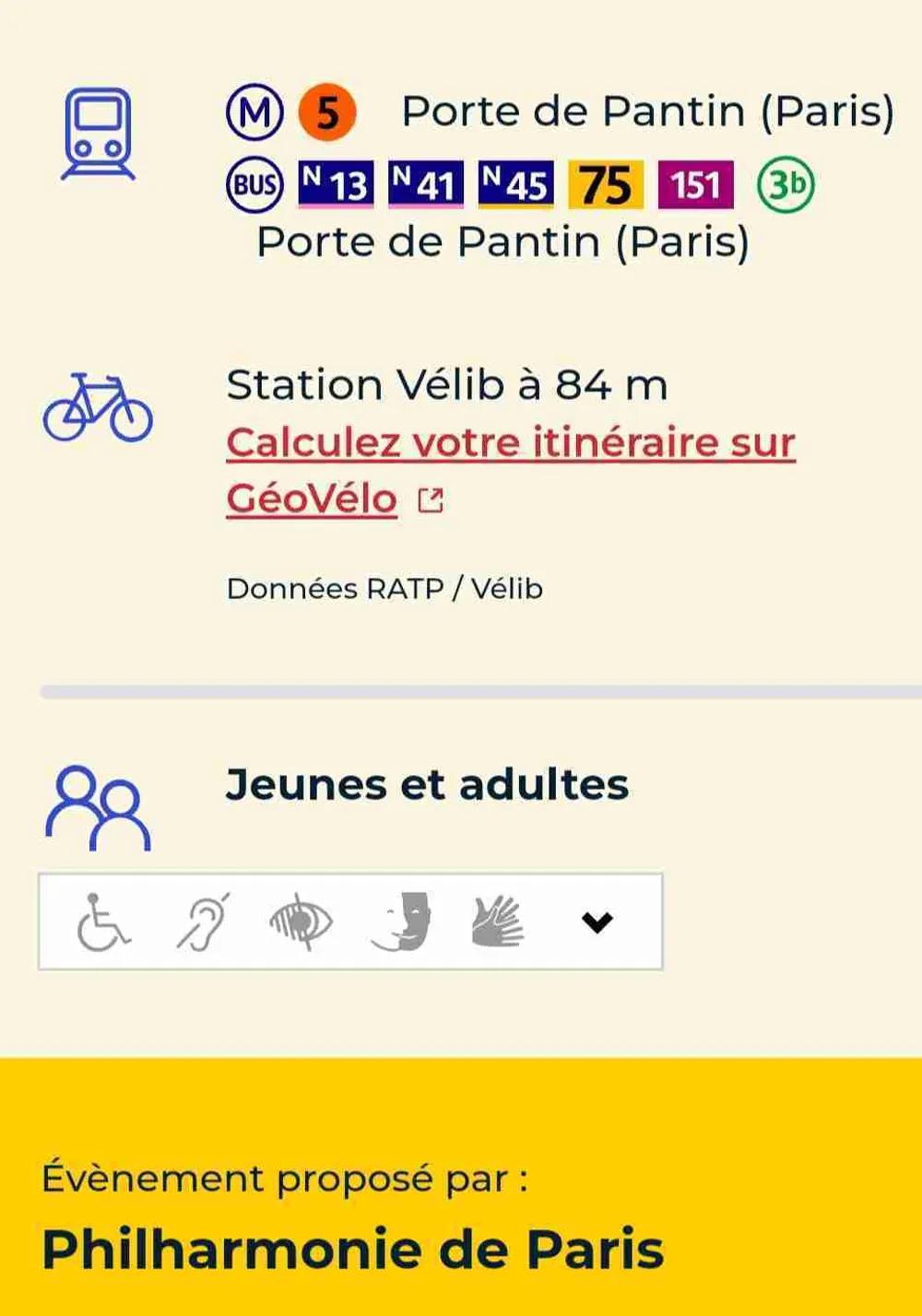This screenshot has height=1316, width=922.
Task: Open the GéoVélo itinerary calculation link
Action: point(510,444)
